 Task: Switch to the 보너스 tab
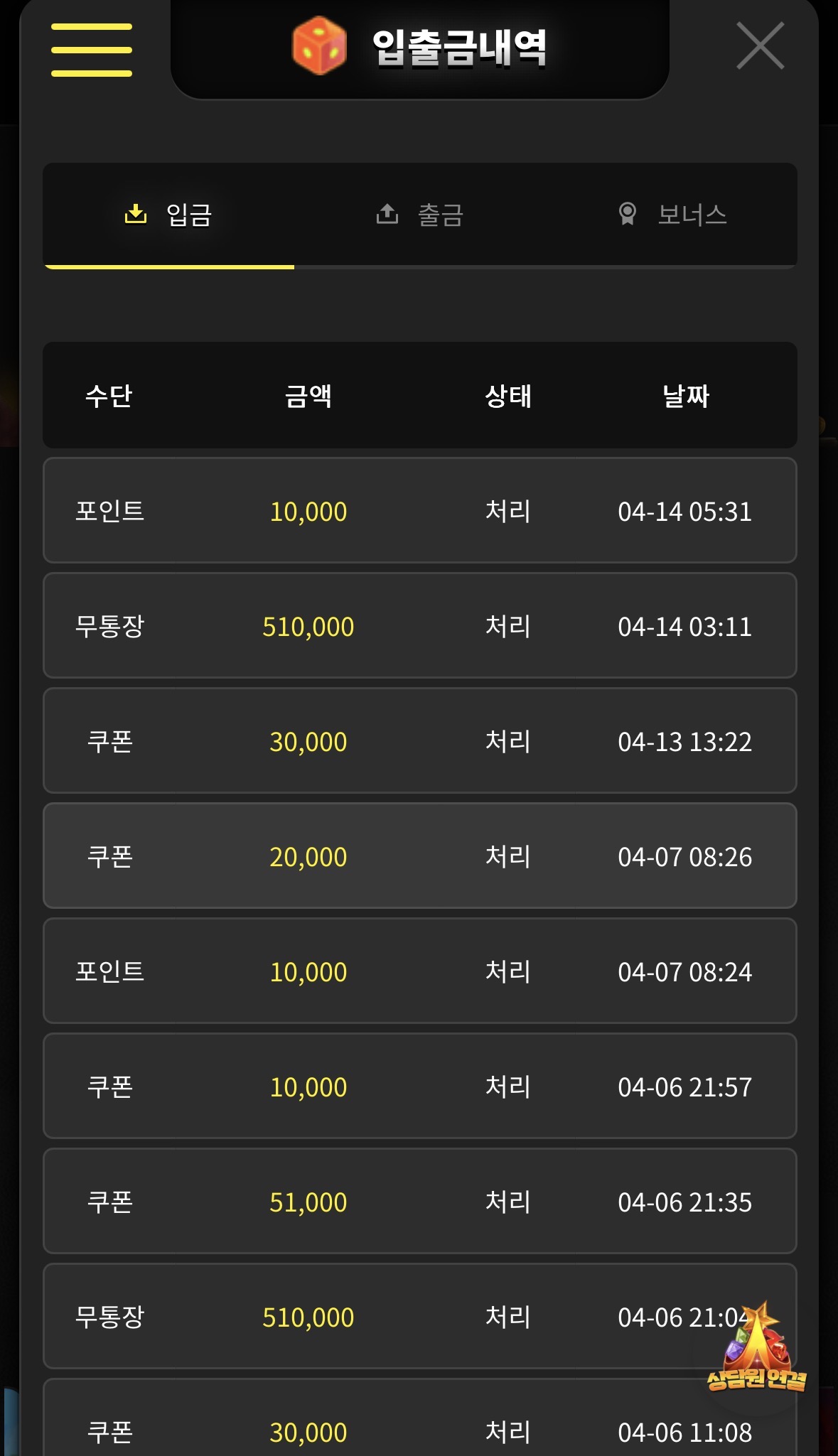(x=672, y=215)
